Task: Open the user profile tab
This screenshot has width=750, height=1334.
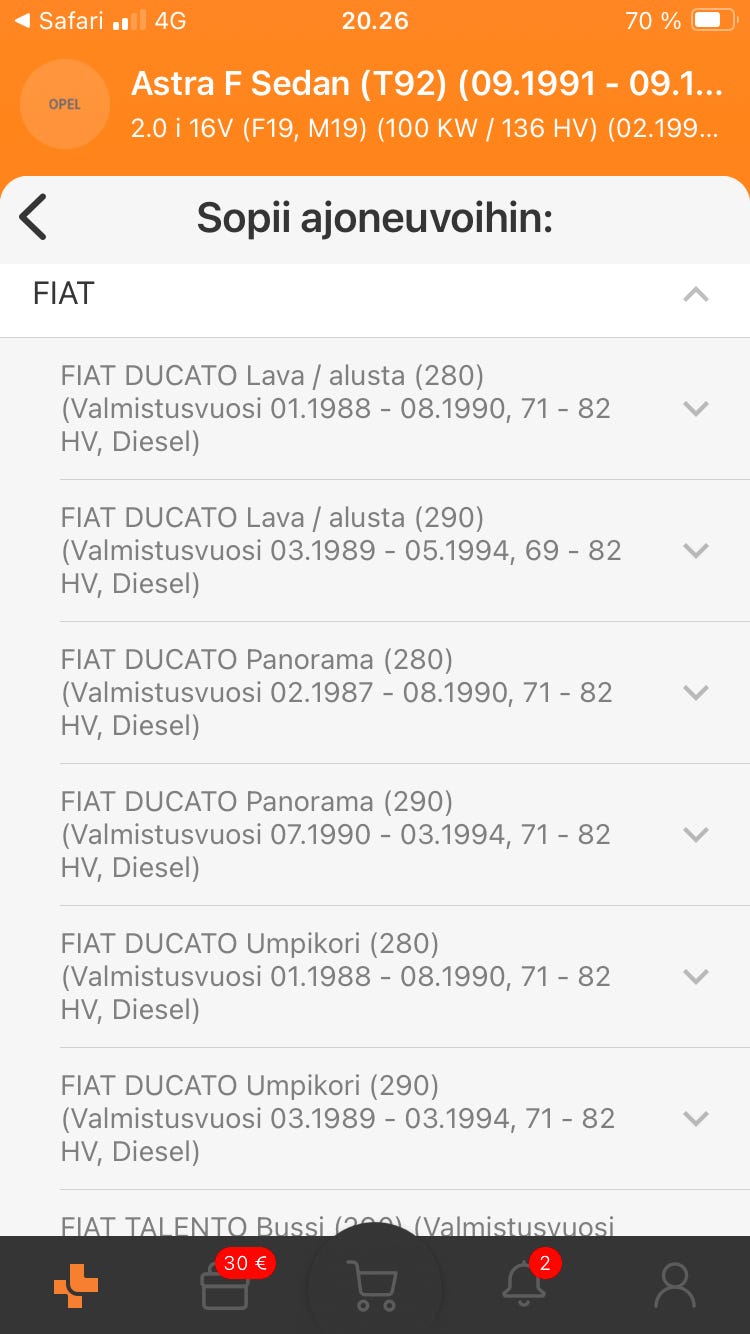Action: coord(674,1285)
